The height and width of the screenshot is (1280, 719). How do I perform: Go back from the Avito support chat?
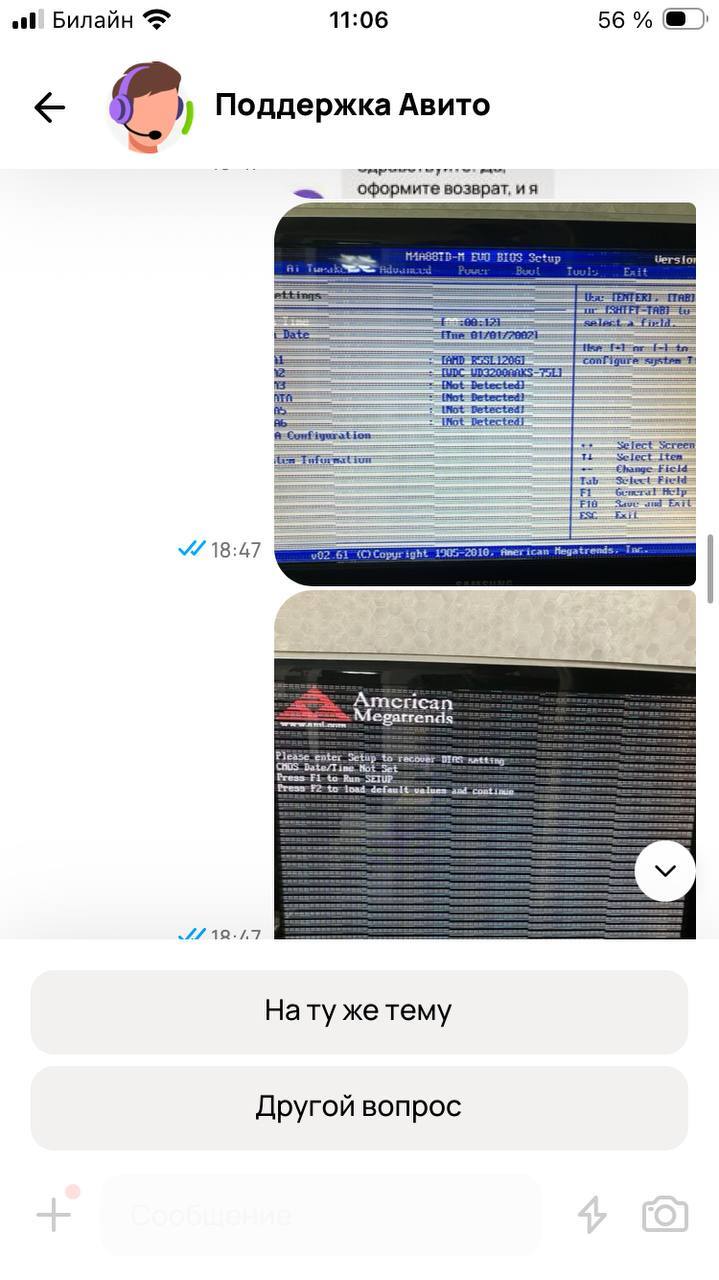click(49, 107)
